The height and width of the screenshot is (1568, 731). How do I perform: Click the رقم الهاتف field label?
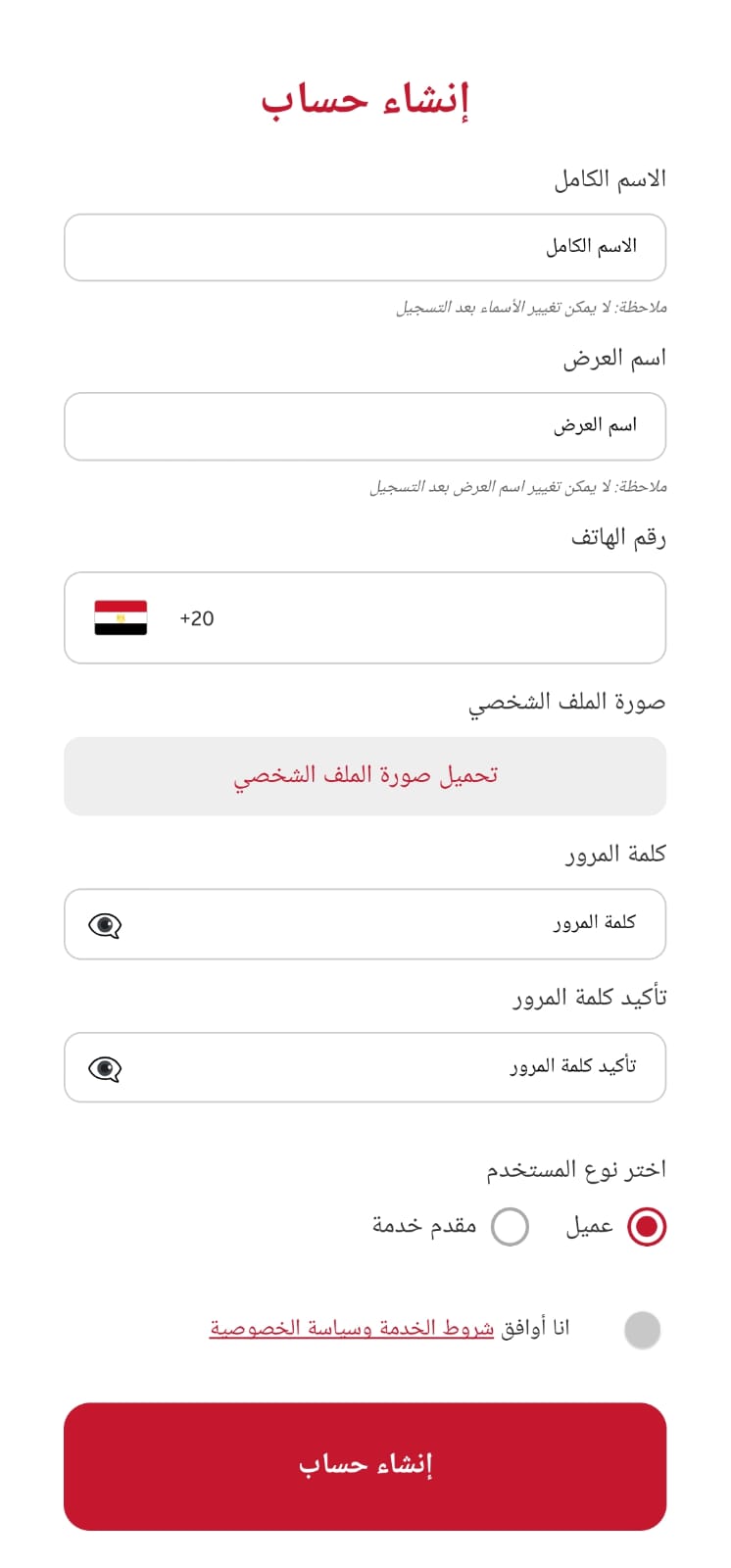click(618, 537)
